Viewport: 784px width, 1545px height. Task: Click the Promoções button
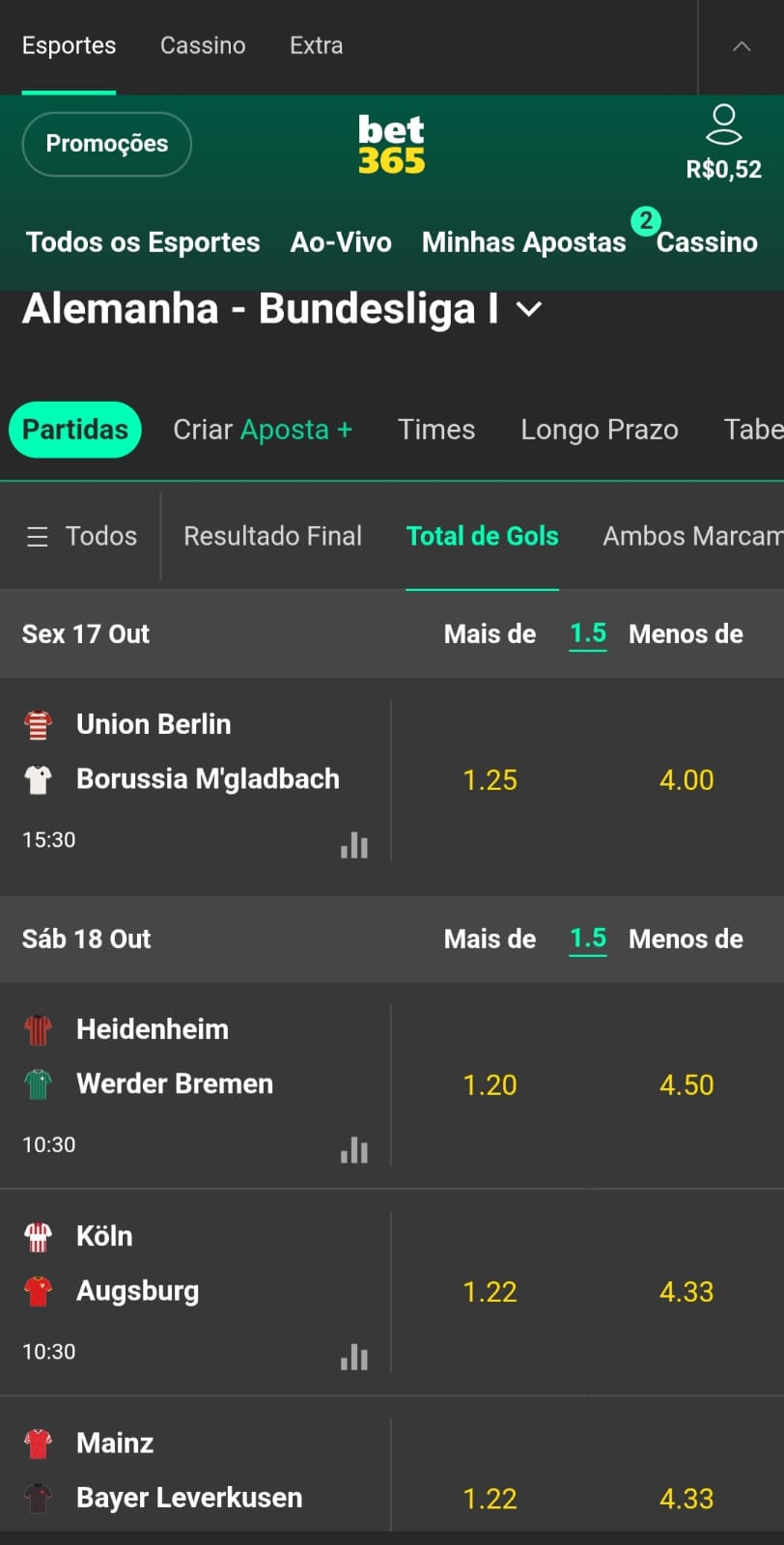[x=106, y=143]
